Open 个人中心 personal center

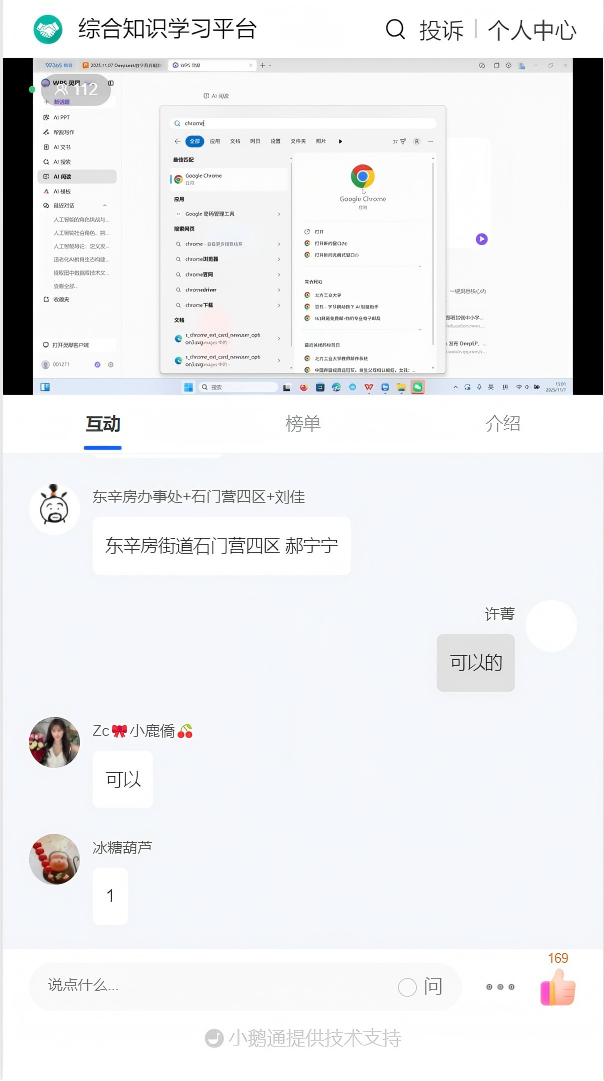coord(532,30)
